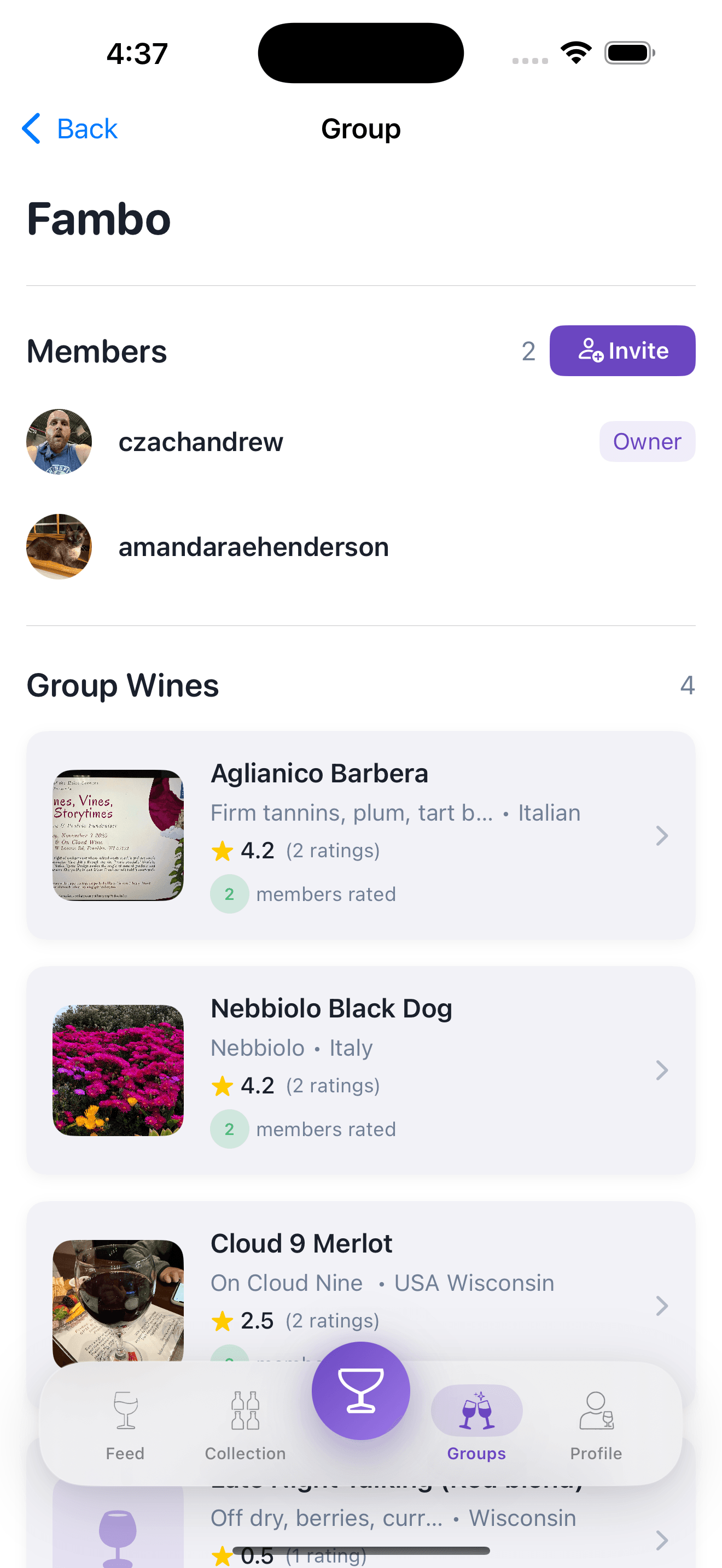Open Nebbiolo Black Dog using its chevron

pyautogui.click(x=662, y=1070)
